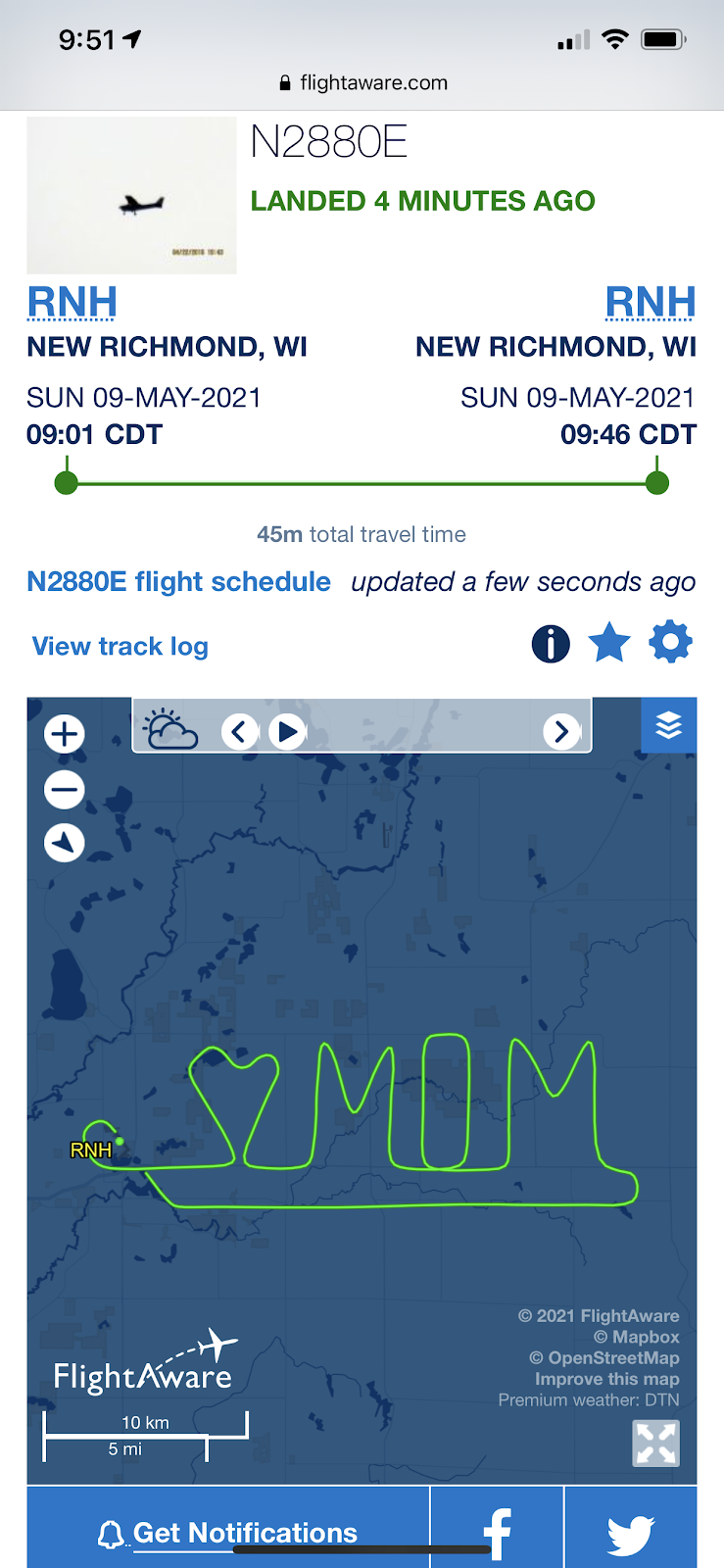Share flight on Twitter
This screenshot has height=1568, width=724.
(630, 1533)
